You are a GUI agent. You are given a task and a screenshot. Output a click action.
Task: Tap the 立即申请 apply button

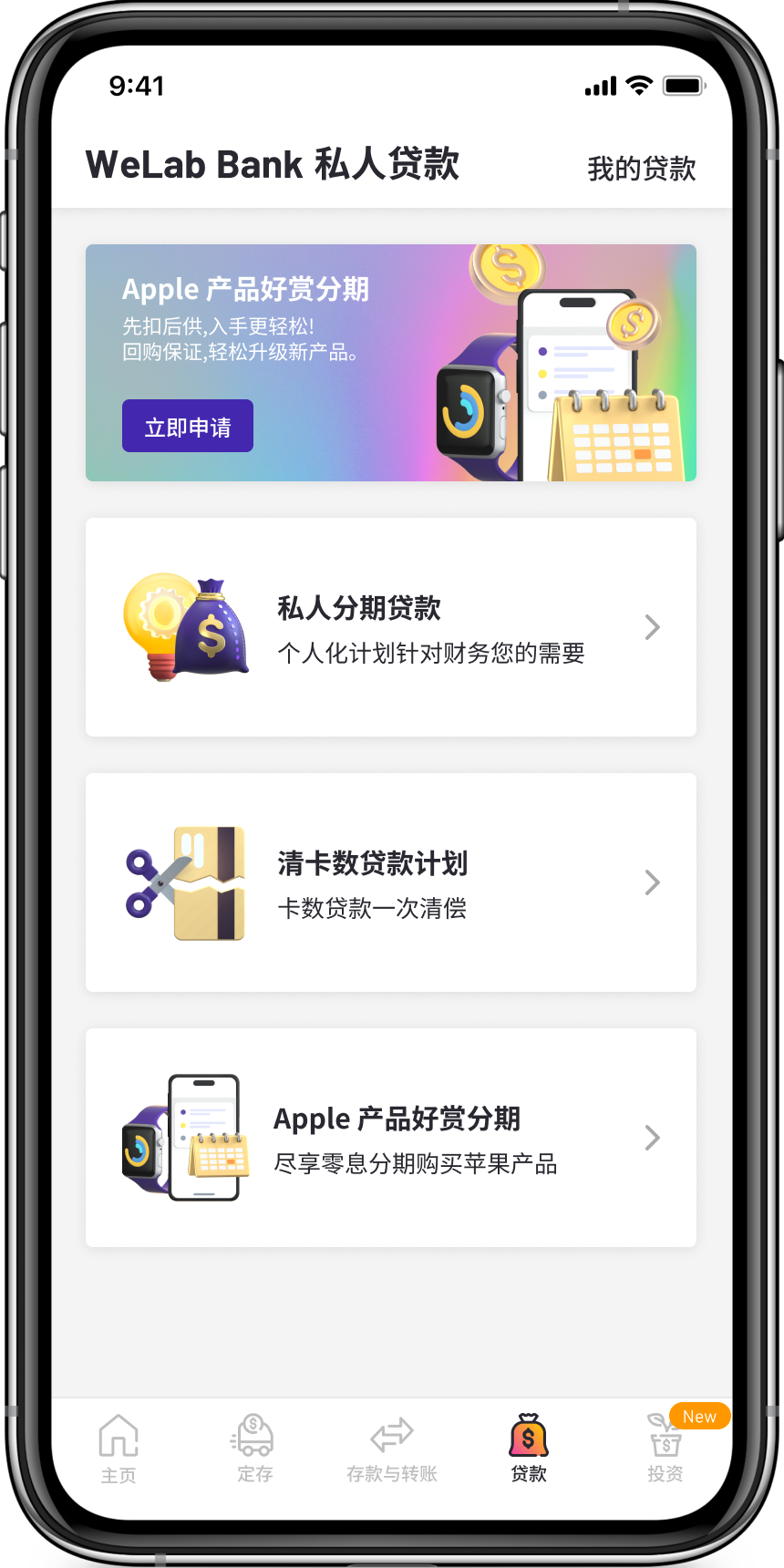point(188,427)
